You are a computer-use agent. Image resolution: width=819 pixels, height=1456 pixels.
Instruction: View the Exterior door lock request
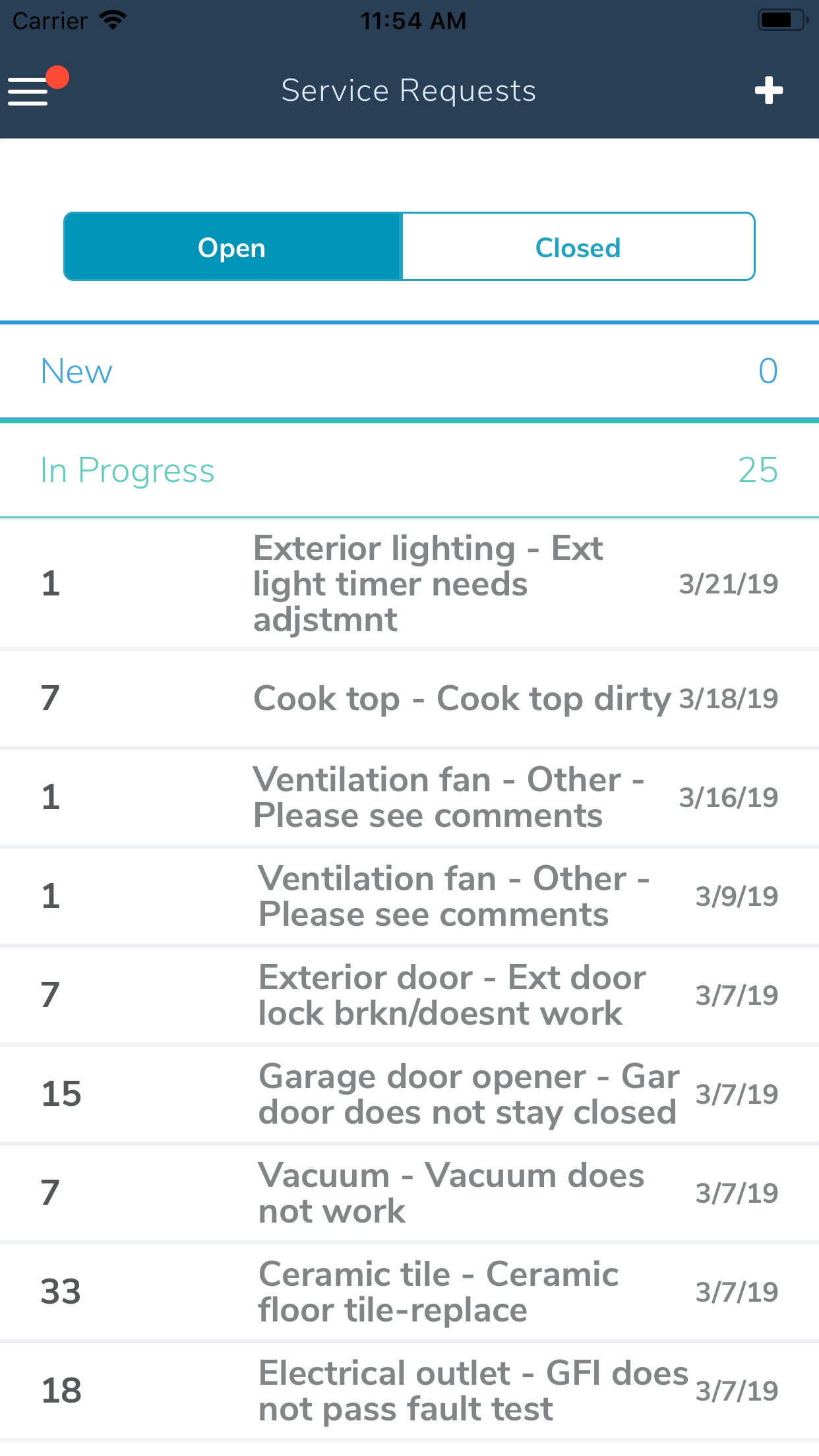[409, 995]
